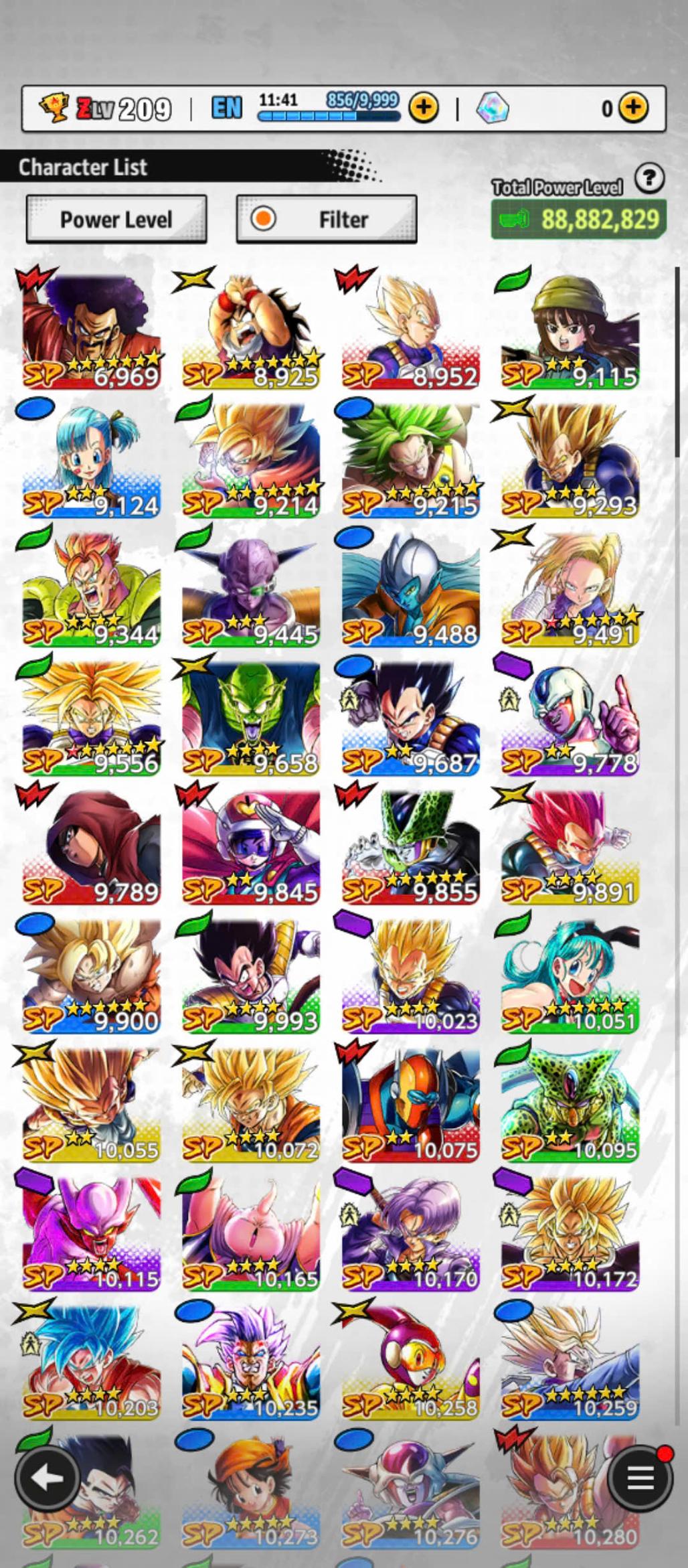Open the Power Level sort button

pos(116,219)
